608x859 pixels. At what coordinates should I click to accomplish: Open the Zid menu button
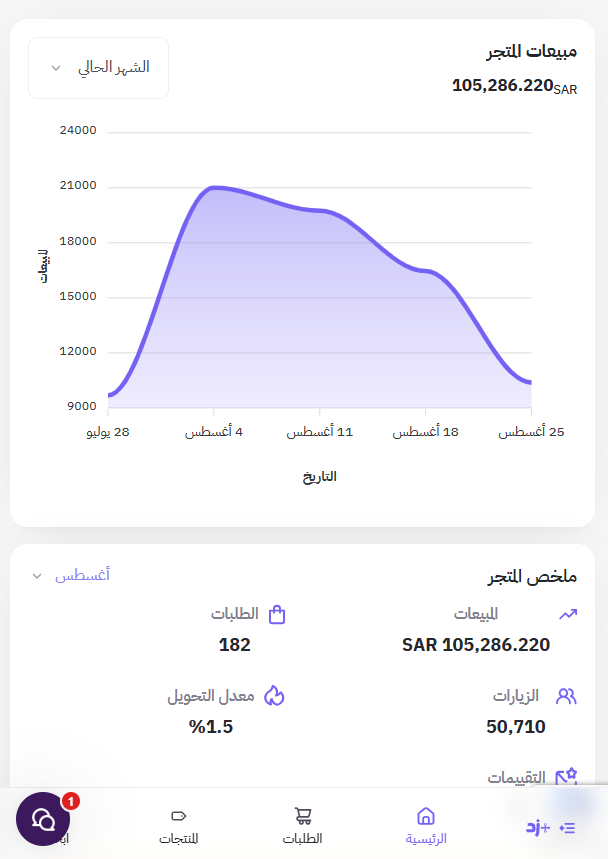click(x=551, y=827)
